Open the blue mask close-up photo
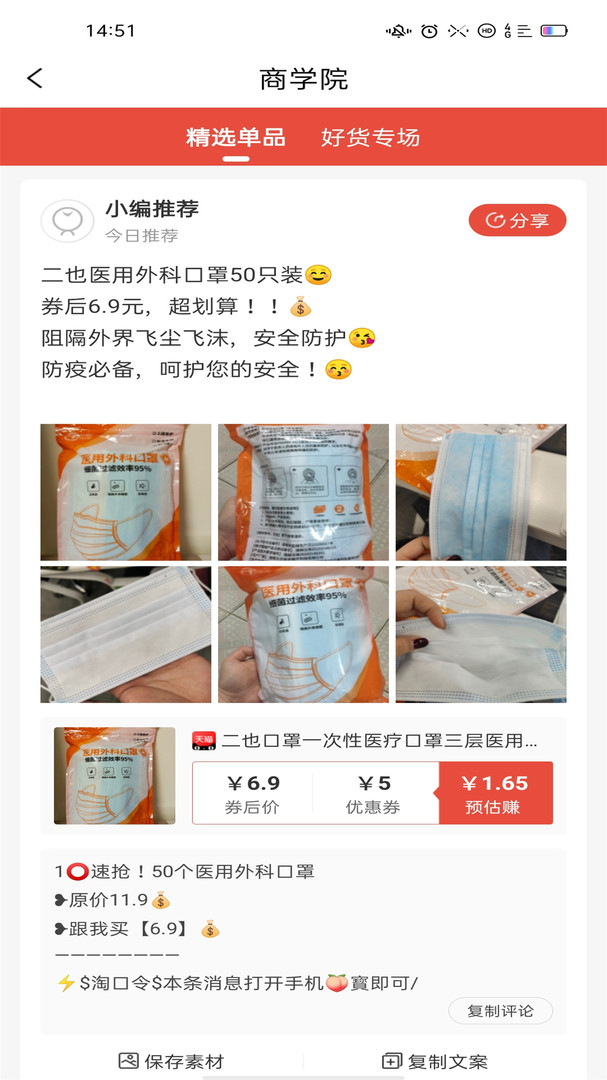This screenshot has height=1080, width=607. (481, 492)
